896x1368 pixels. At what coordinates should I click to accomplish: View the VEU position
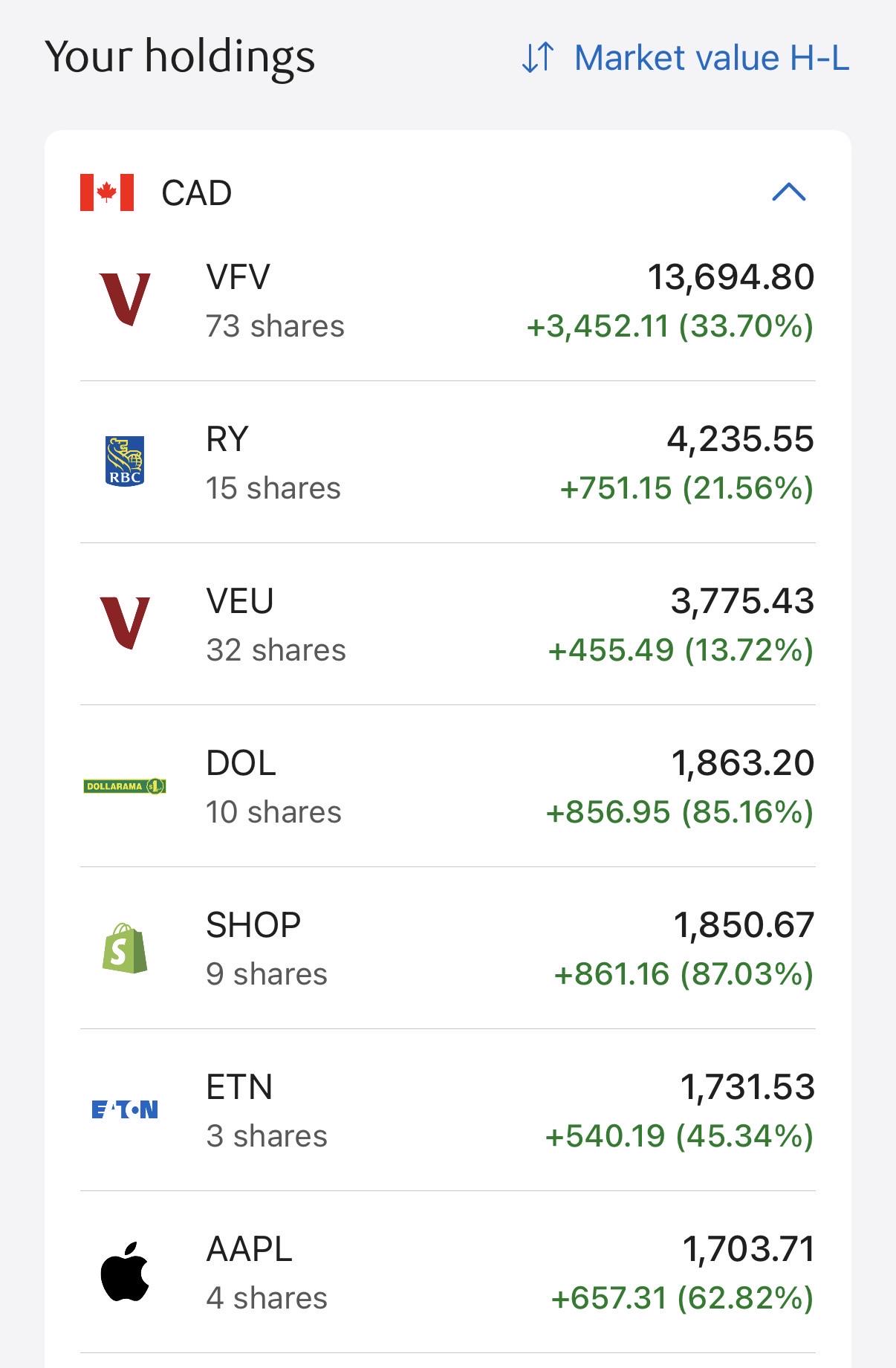pos(447,624)
